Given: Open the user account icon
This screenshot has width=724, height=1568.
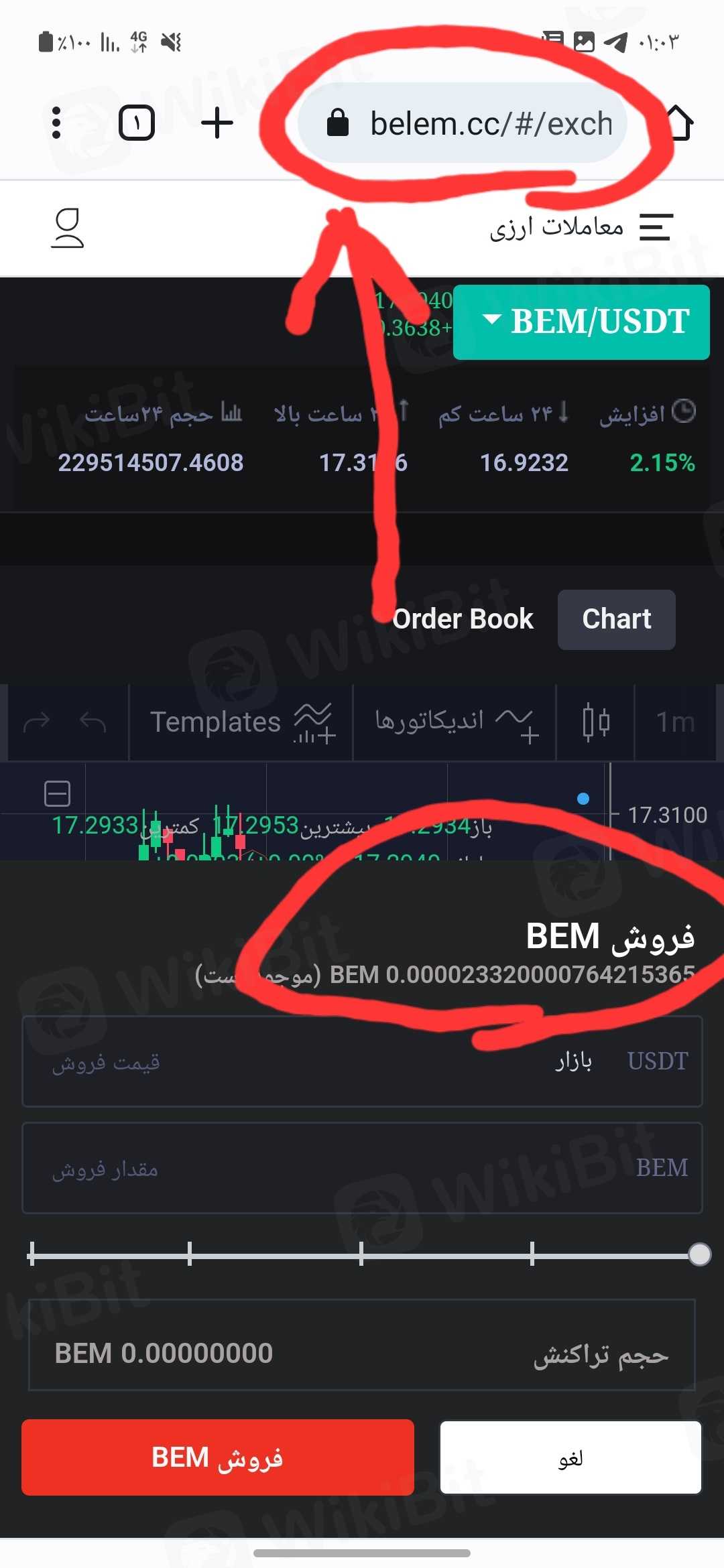Looking at the screenshot, I should (x=67, y=228).
